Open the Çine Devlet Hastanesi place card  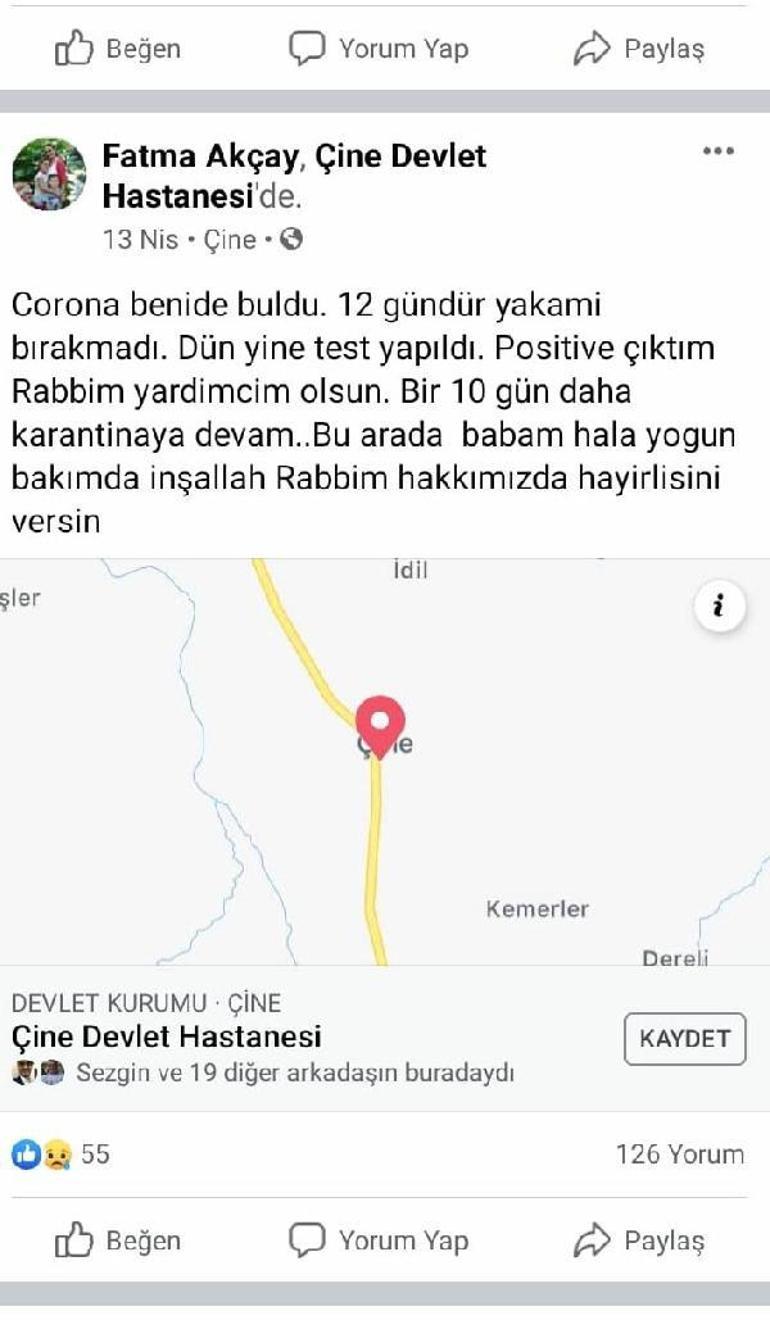pyautogui.click(x=166, y=1036)
